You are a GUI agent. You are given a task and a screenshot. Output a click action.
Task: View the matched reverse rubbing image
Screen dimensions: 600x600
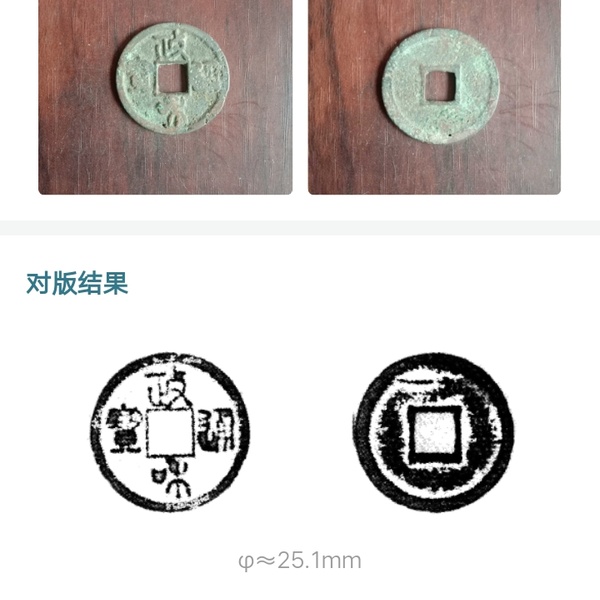[434, 434]
